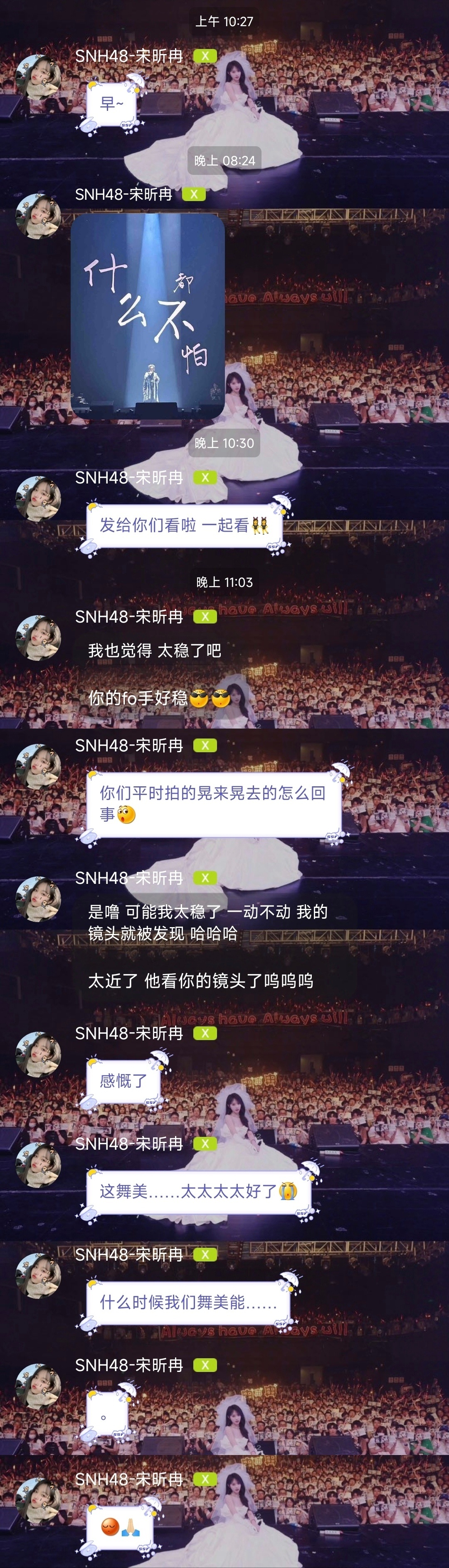Open the 什么都不怕 concert photo message

[x=148, y=317]
